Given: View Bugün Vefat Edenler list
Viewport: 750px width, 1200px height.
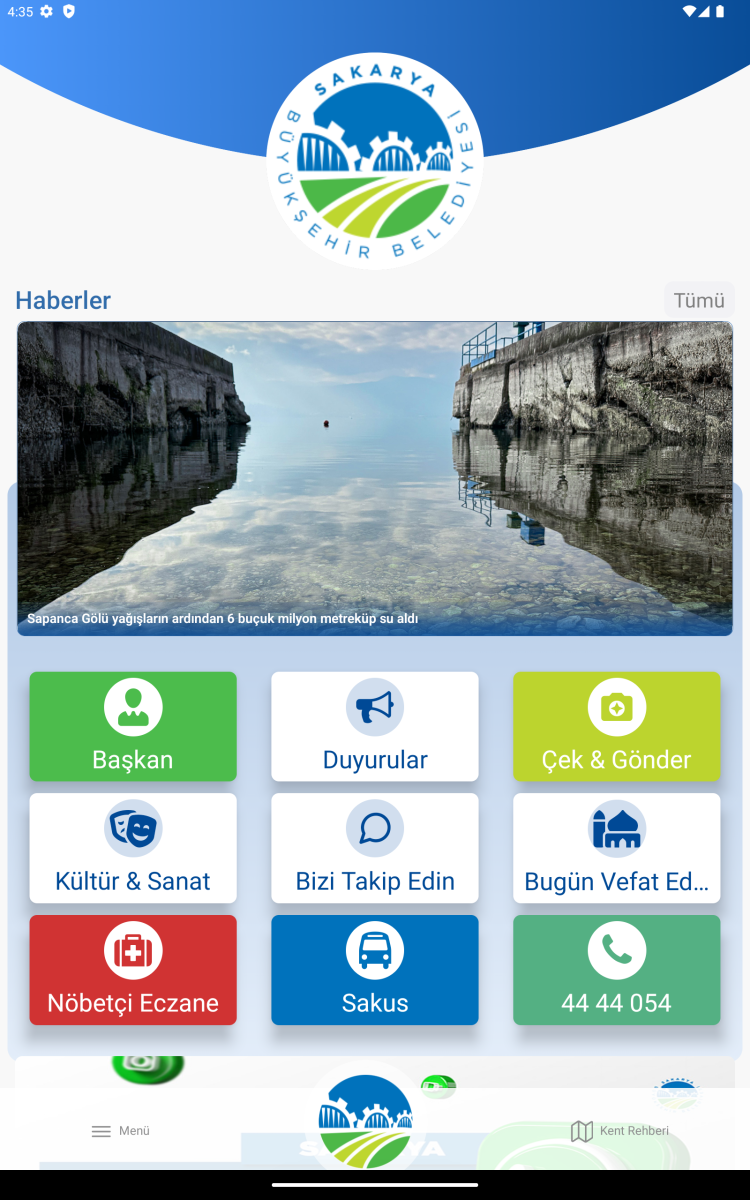Looking at the screenshot, I should tap(616, 848).
